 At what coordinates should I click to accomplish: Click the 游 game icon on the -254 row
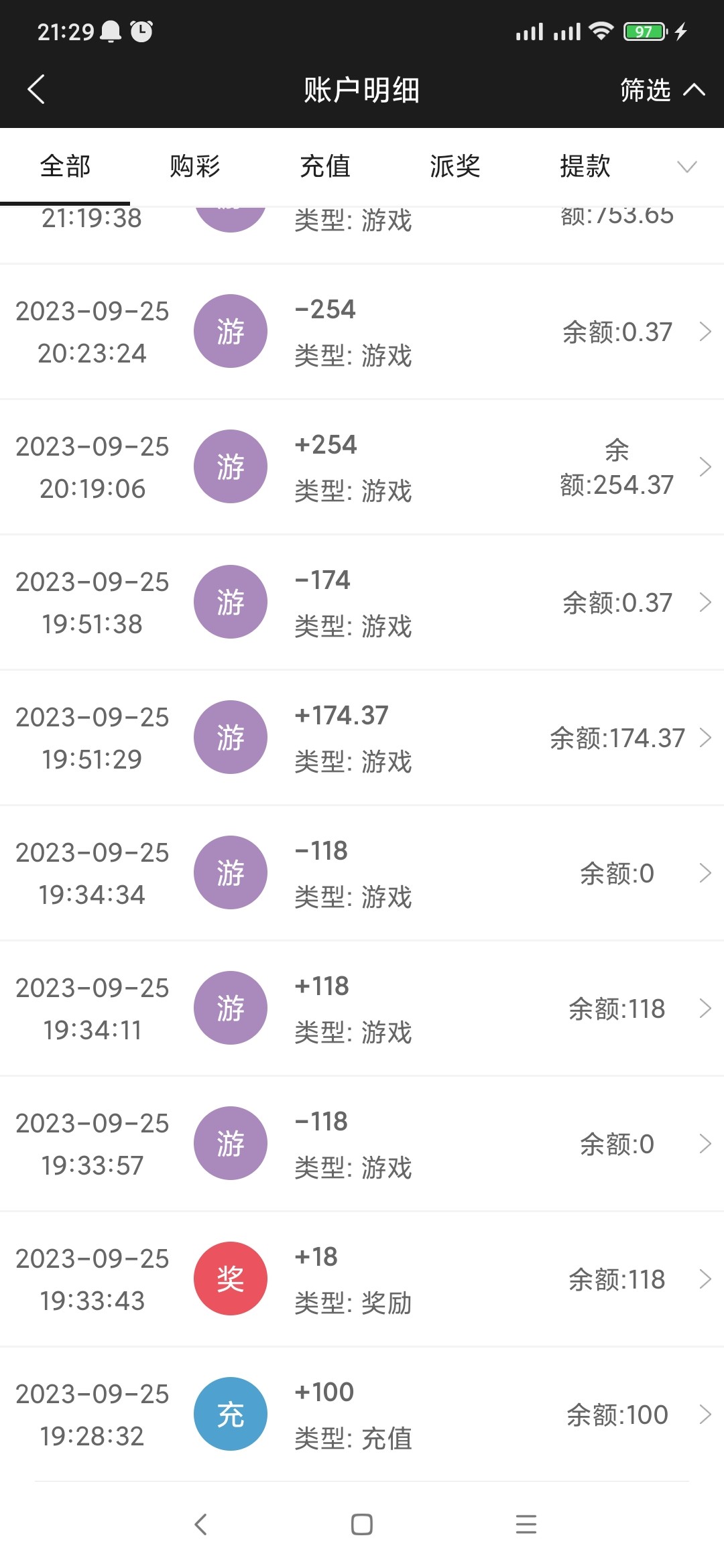[x=230, y=331]
